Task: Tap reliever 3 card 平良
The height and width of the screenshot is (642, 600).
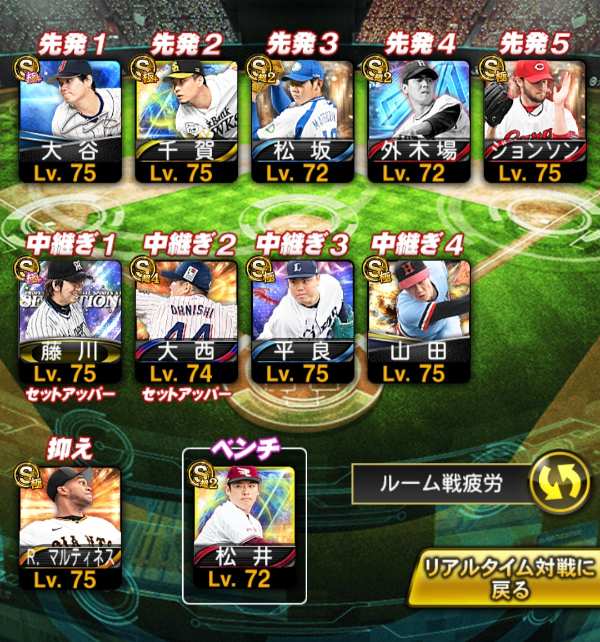Action: coord(302,320)
